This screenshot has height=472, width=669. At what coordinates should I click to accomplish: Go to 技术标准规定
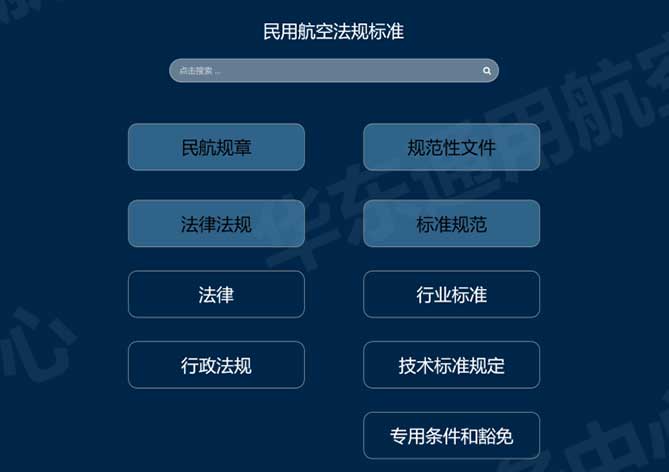(x=451, y=365)
